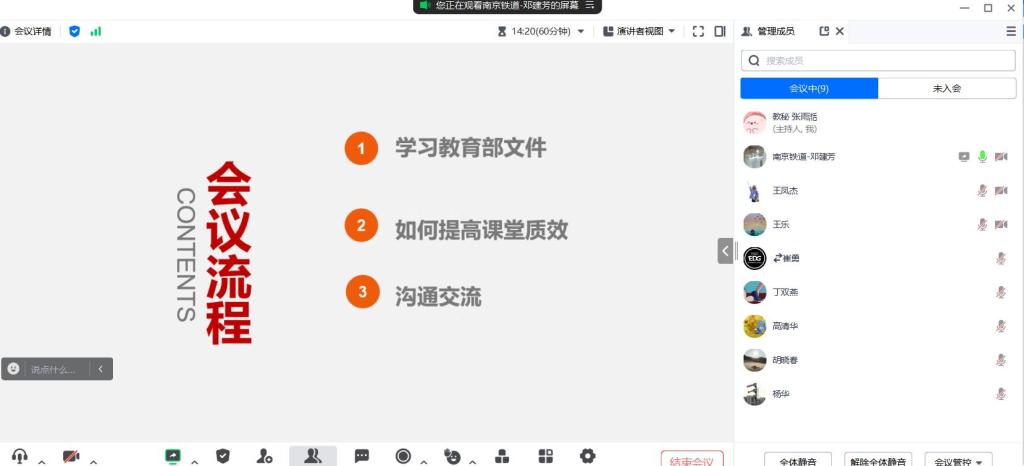Image resolution: width=1024 pixels, height=466 pixels.
Task: Open the presenter view dropdown
Action: click(640, 31)
